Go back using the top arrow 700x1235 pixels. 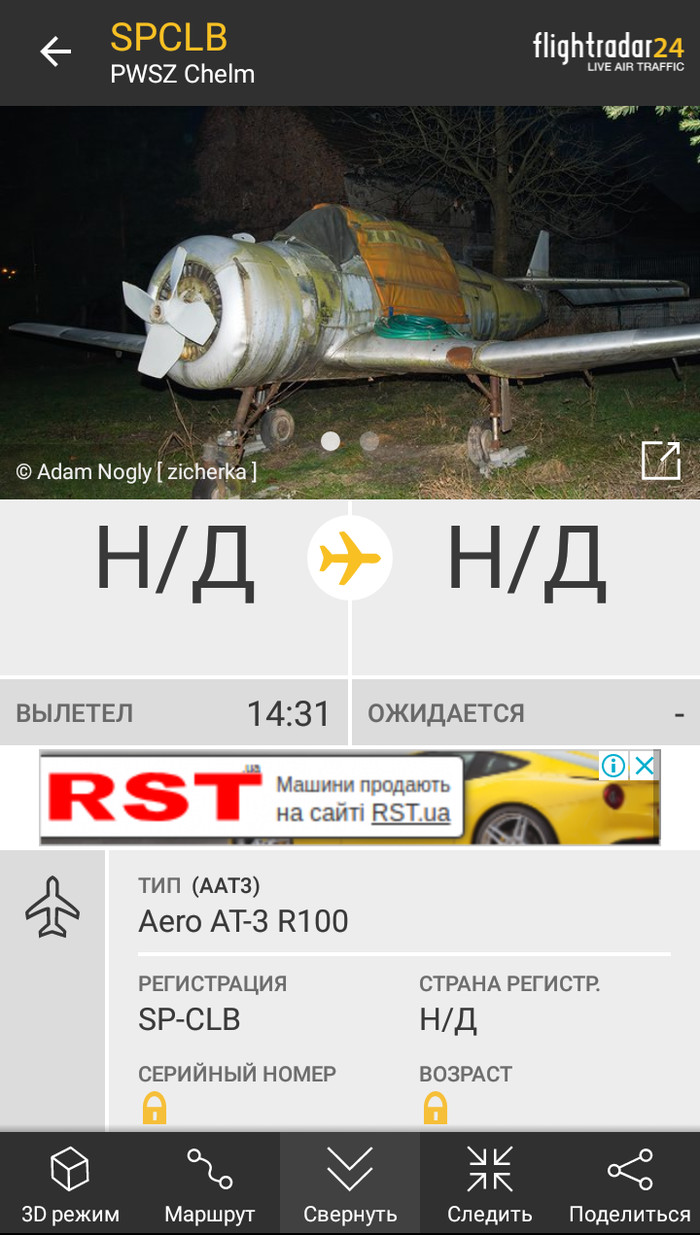[56, 52]
